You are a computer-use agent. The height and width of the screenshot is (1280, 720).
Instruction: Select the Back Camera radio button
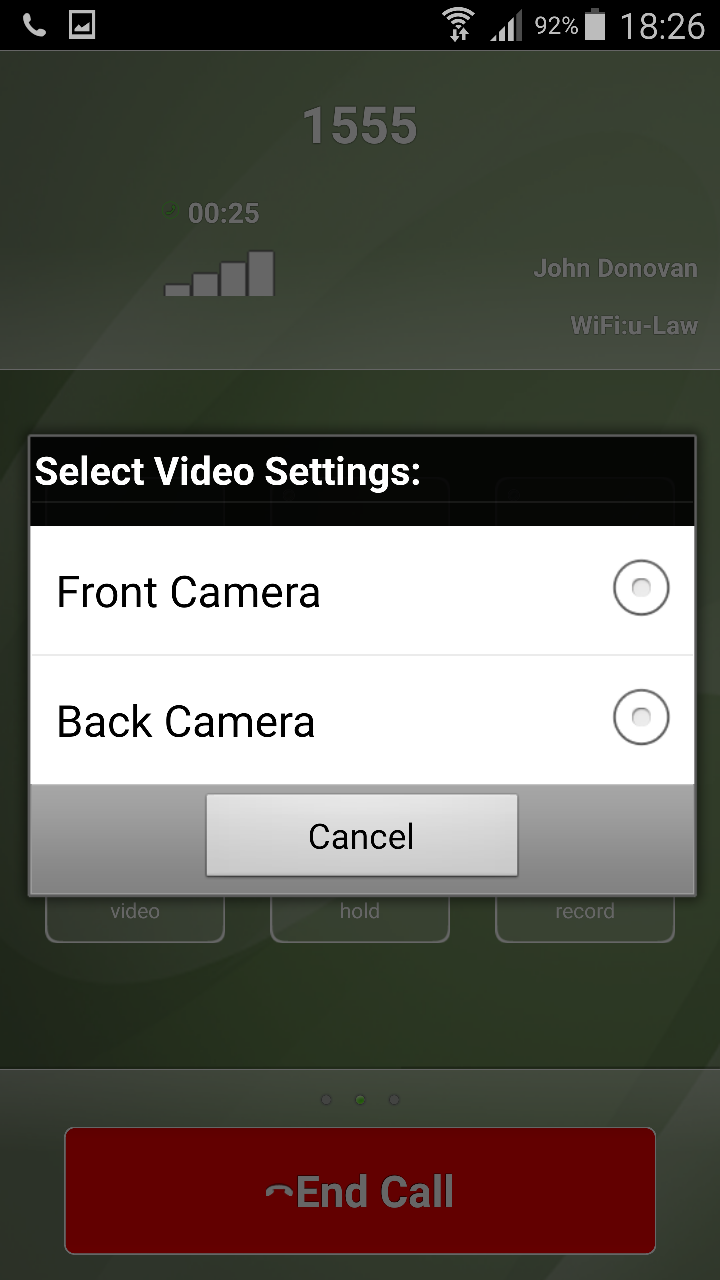click(x=641, y=717)
